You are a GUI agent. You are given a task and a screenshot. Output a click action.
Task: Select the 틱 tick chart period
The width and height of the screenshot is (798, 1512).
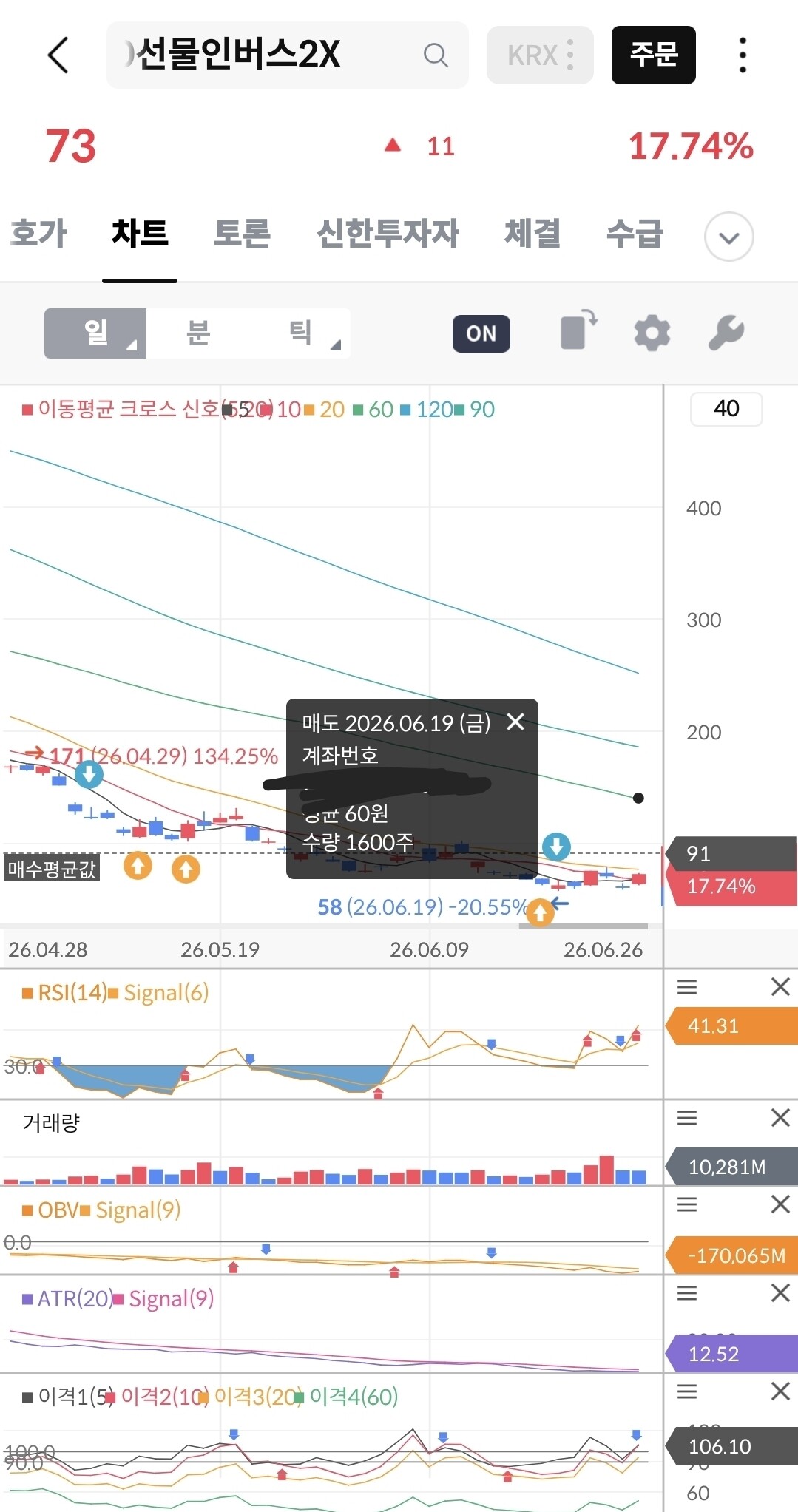(300, 333)
